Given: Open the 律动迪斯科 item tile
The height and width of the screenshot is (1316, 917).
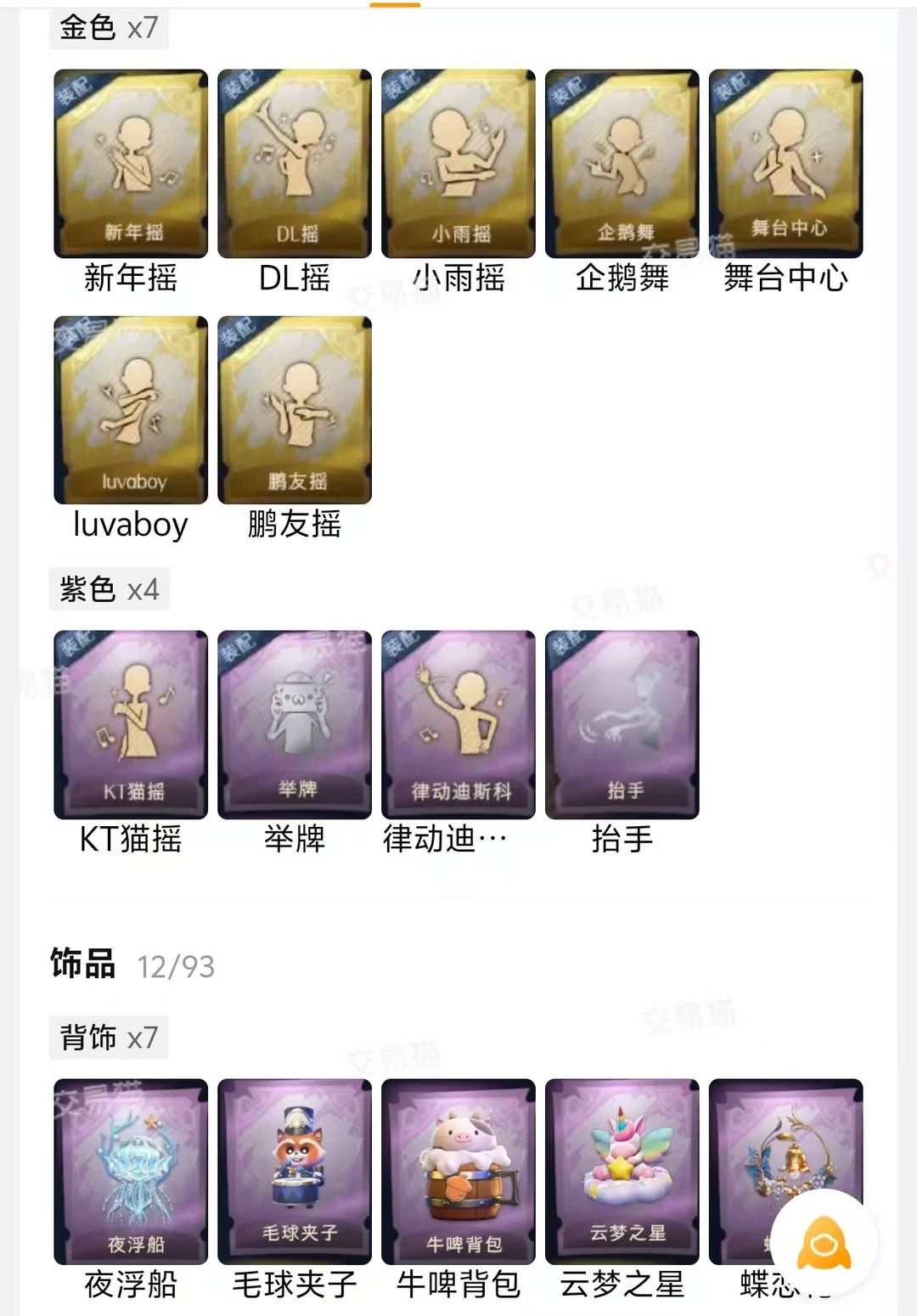Looking at the screenshot, I should 458,725.
